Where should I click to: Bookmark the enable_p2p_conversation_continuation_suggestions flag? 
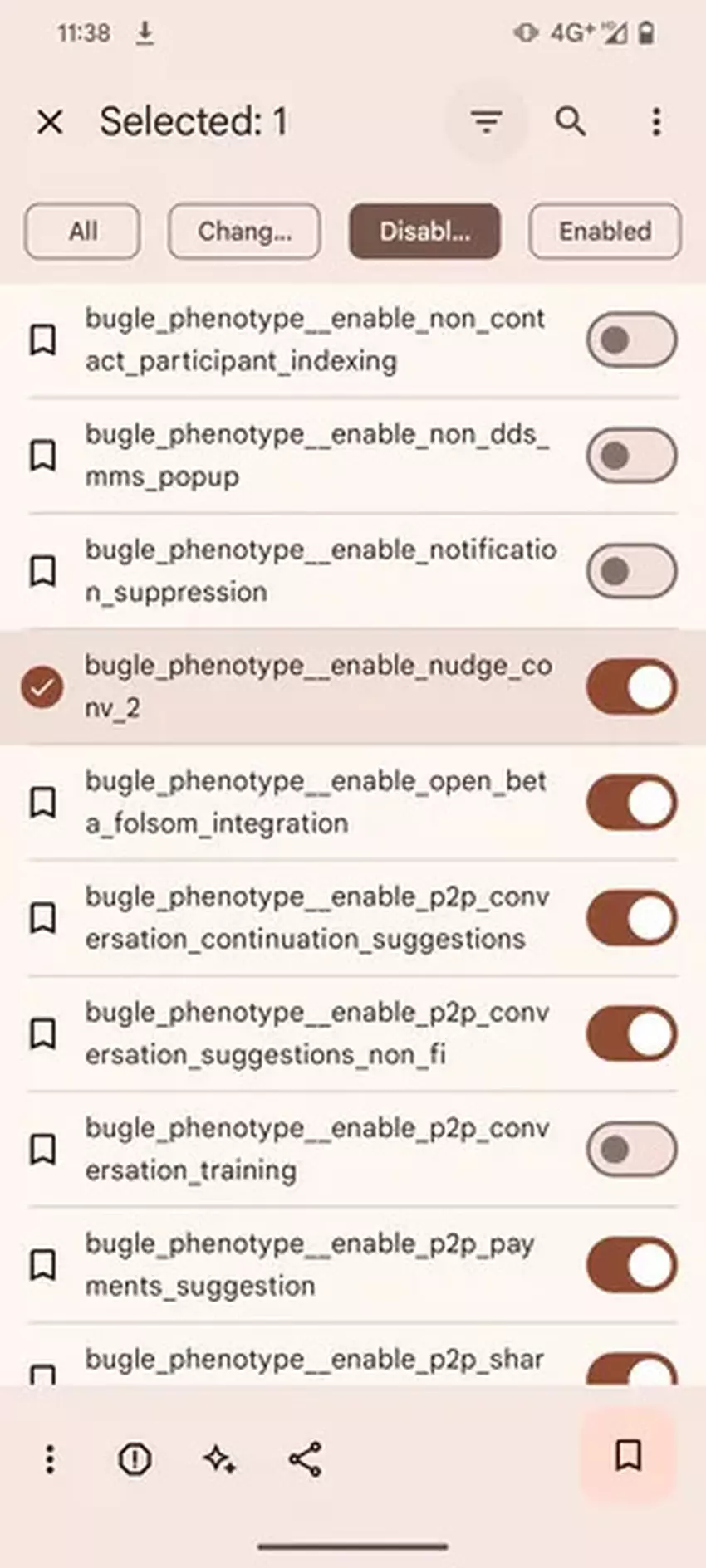tap(43, 918)
